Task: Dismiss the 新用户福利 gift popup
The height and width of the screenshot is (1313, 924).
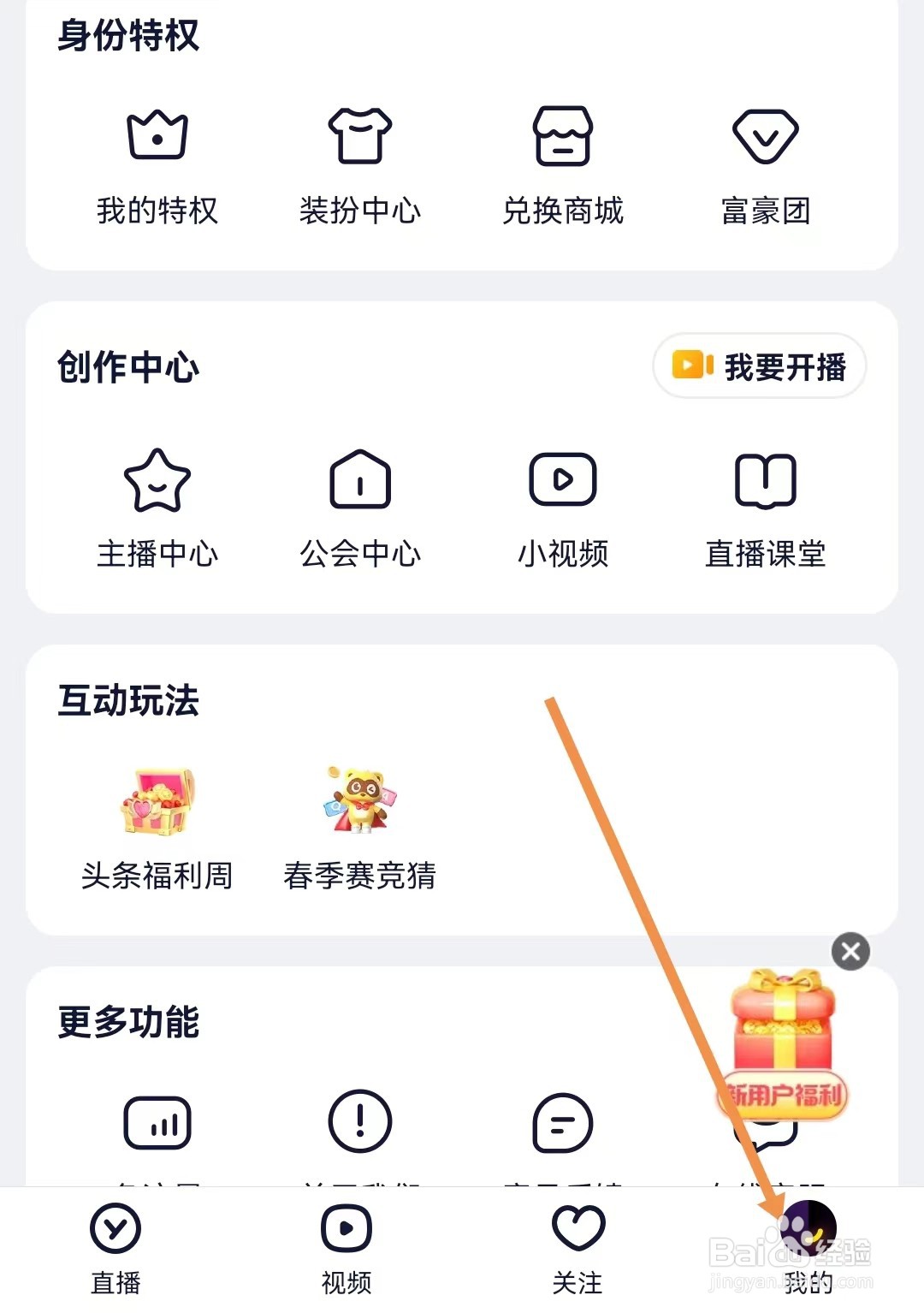Action: 850,949
